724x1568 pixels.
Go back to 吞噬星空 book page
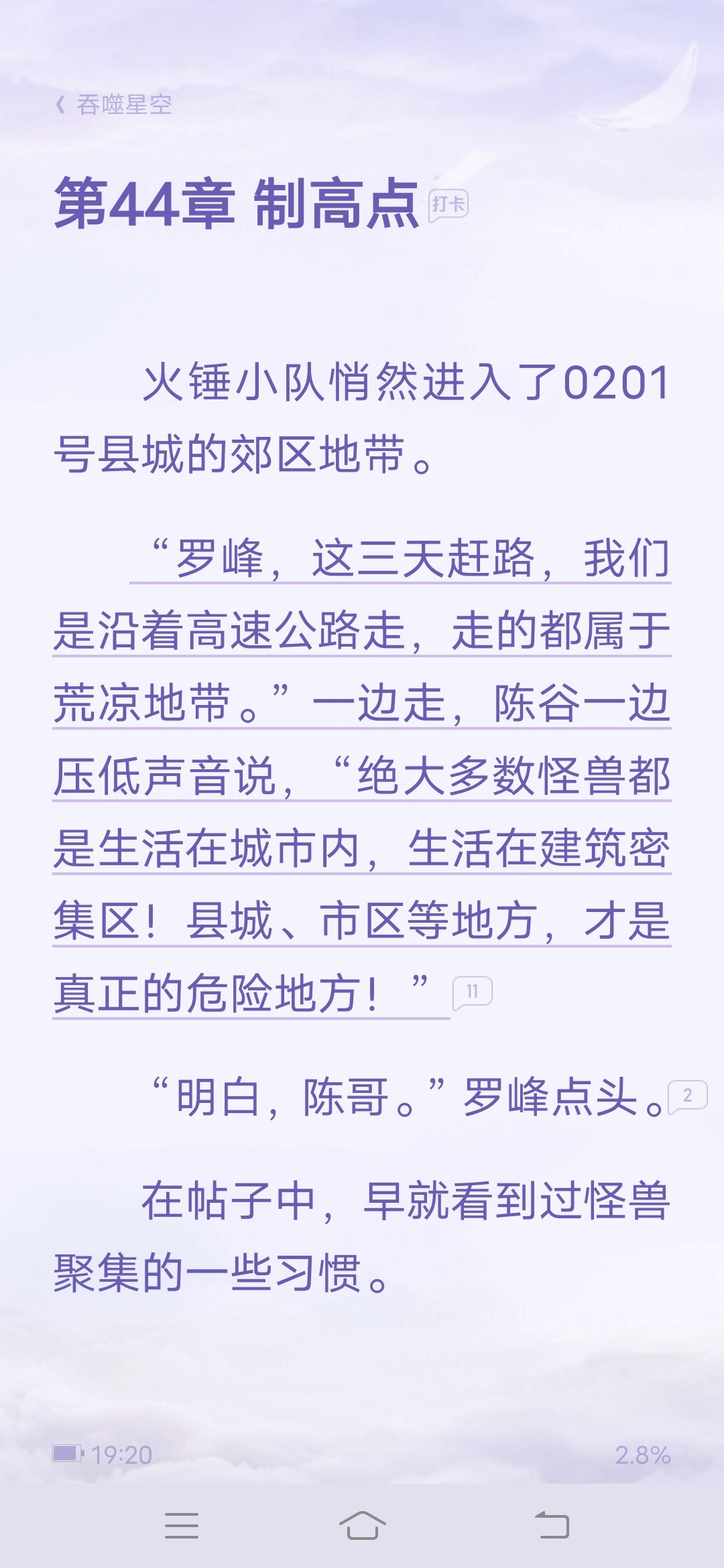click(x=115, y=105)
